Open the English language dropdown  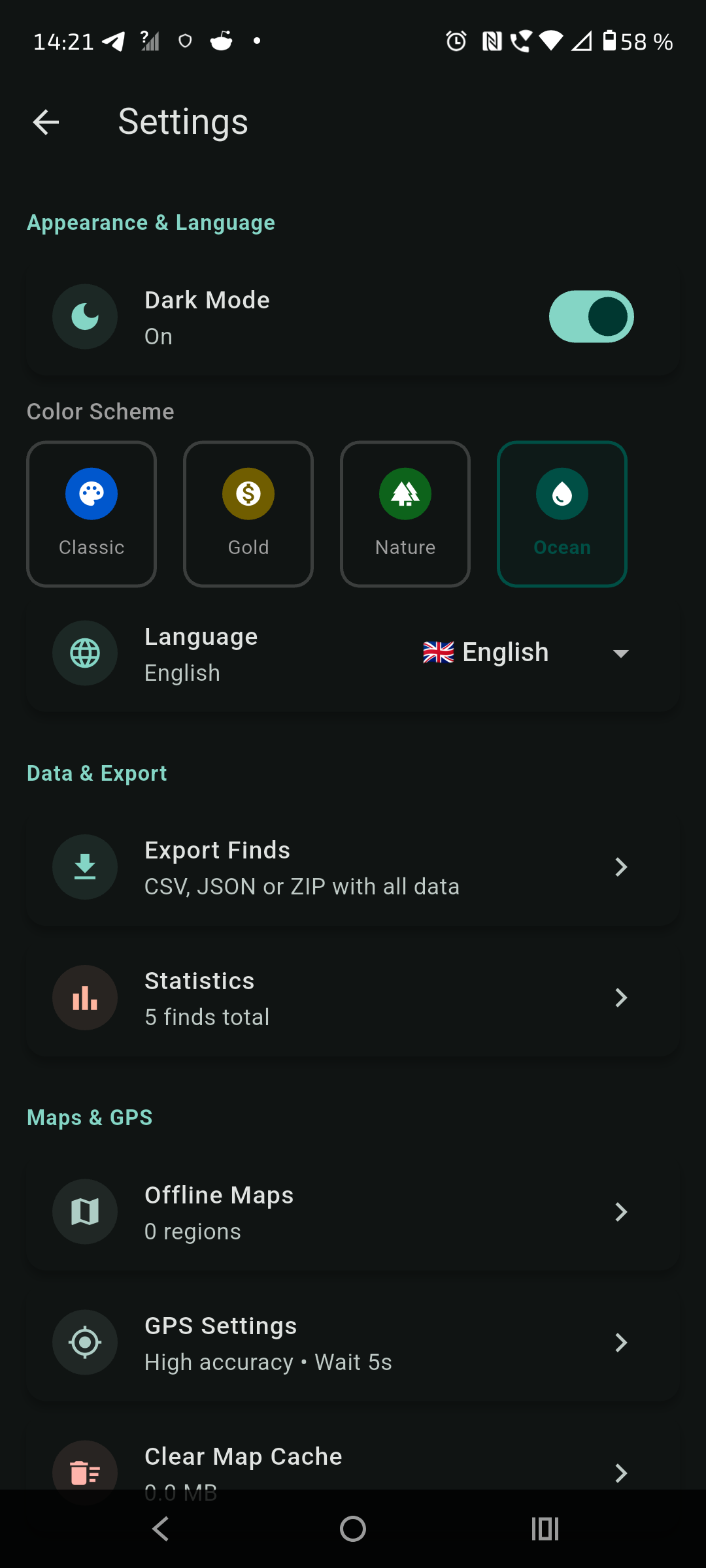coord(620,653)
